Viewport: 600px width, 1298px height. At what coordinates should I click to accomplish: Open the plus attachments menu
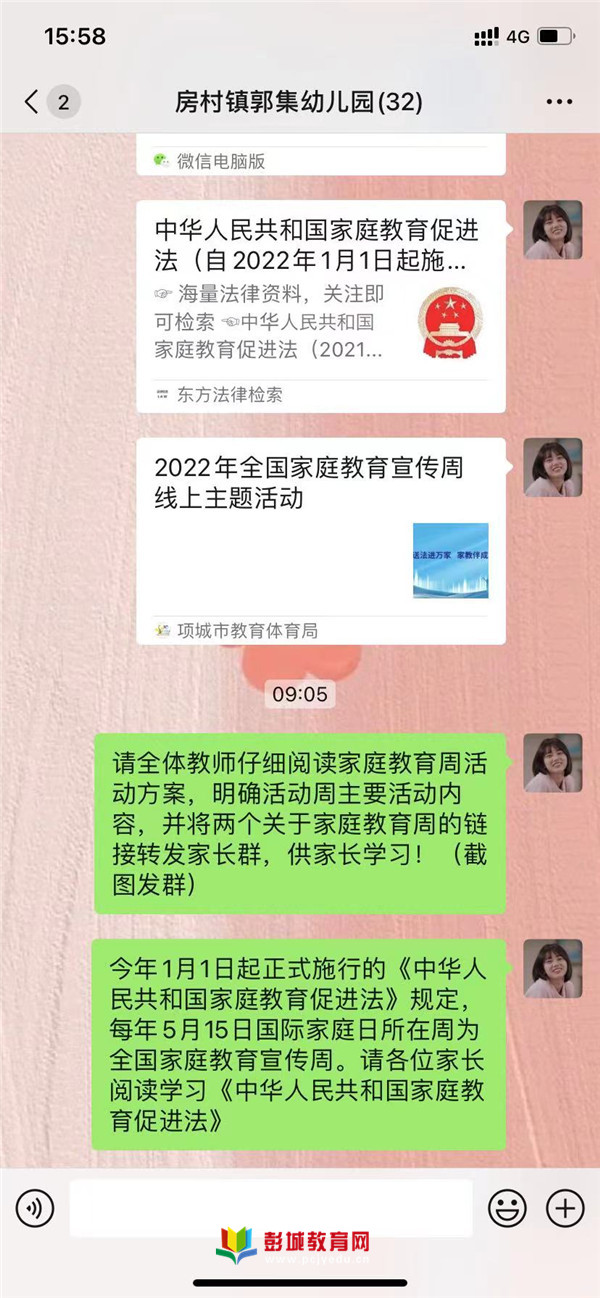click(565, 1209)
